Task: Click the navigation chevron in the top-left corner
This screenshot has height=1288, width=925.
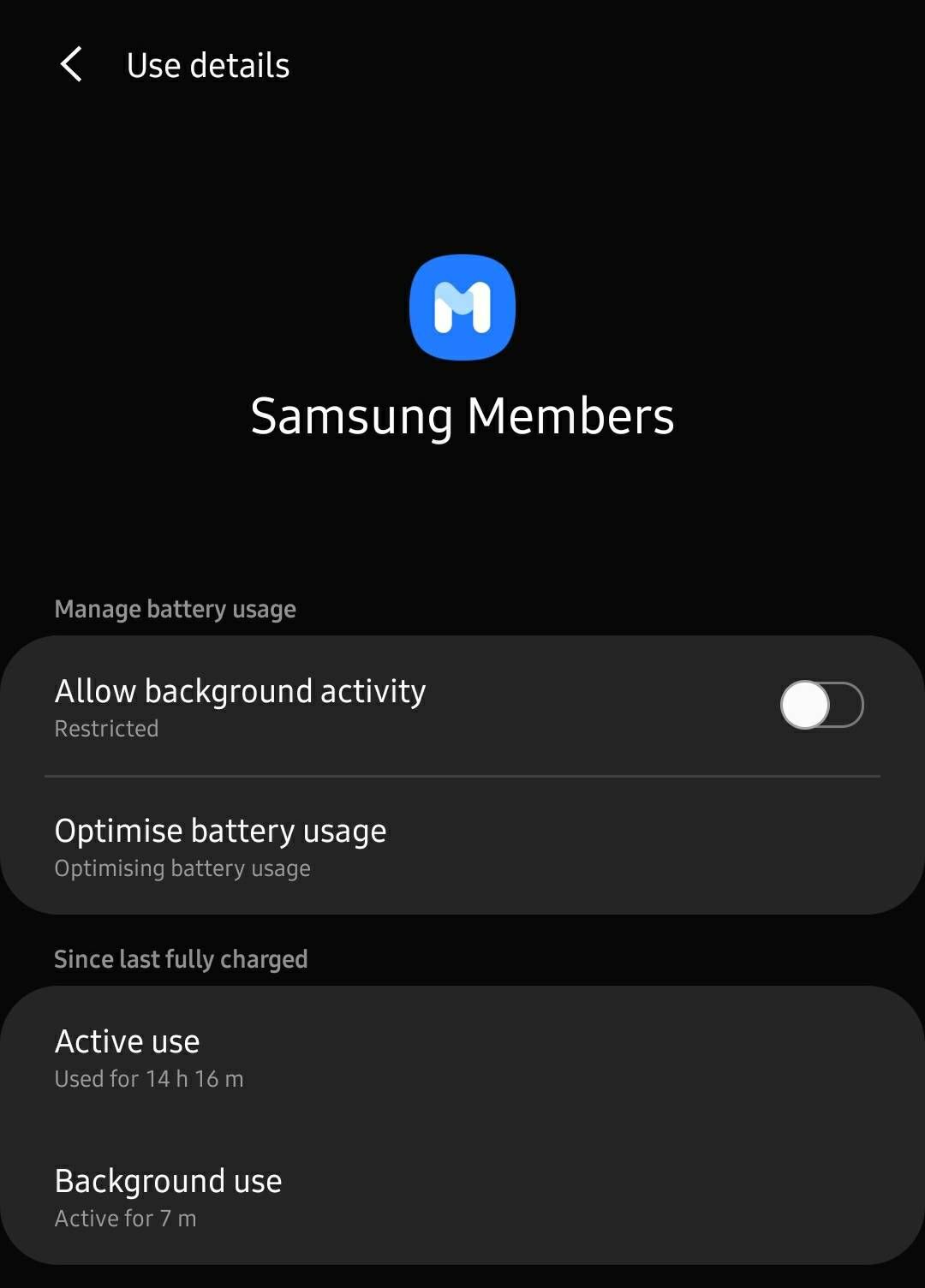Action: (x=72, y=64)
